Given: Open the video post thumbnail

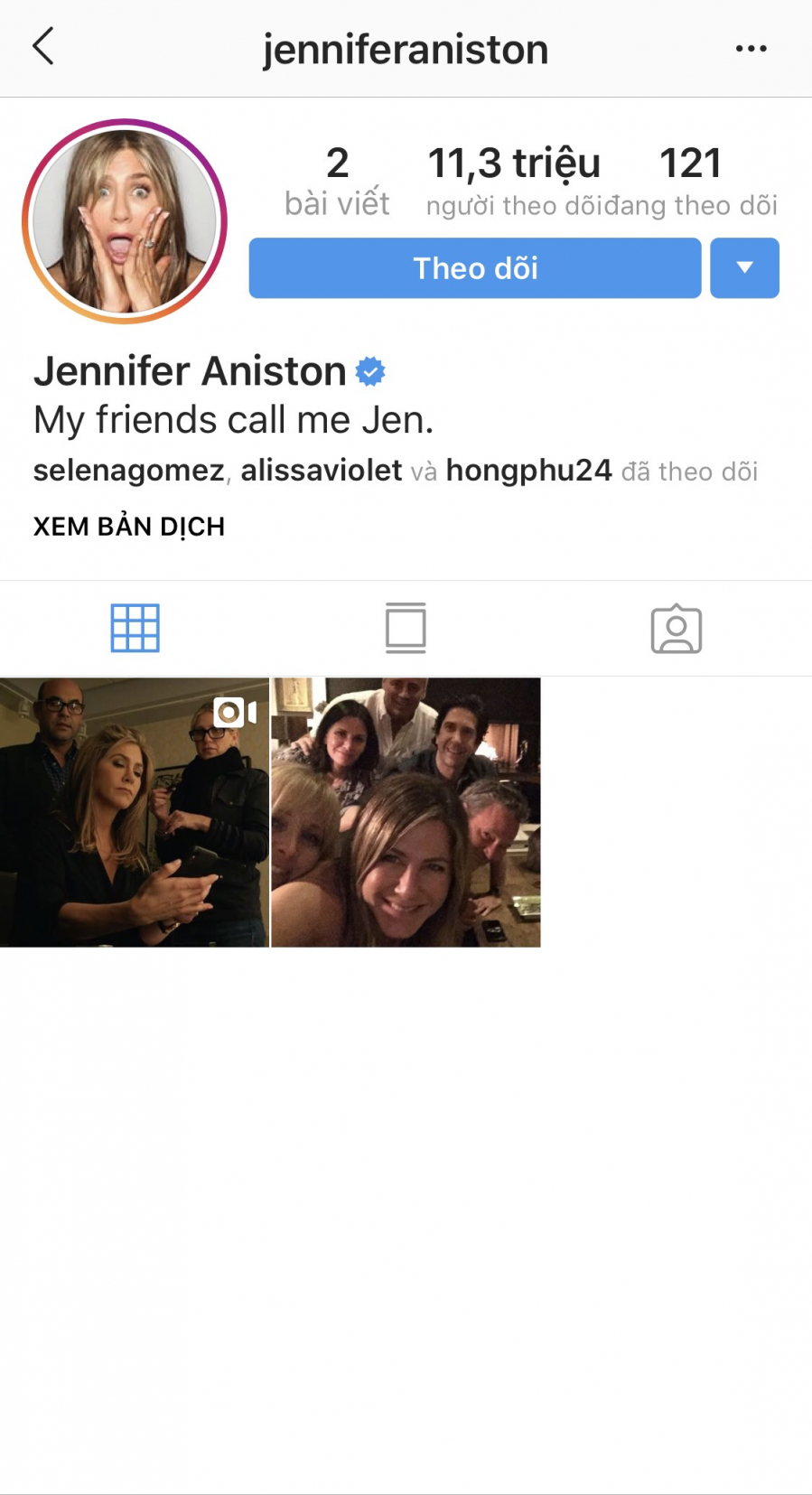Looking at the screenshot, I should [x=134, y=812].
